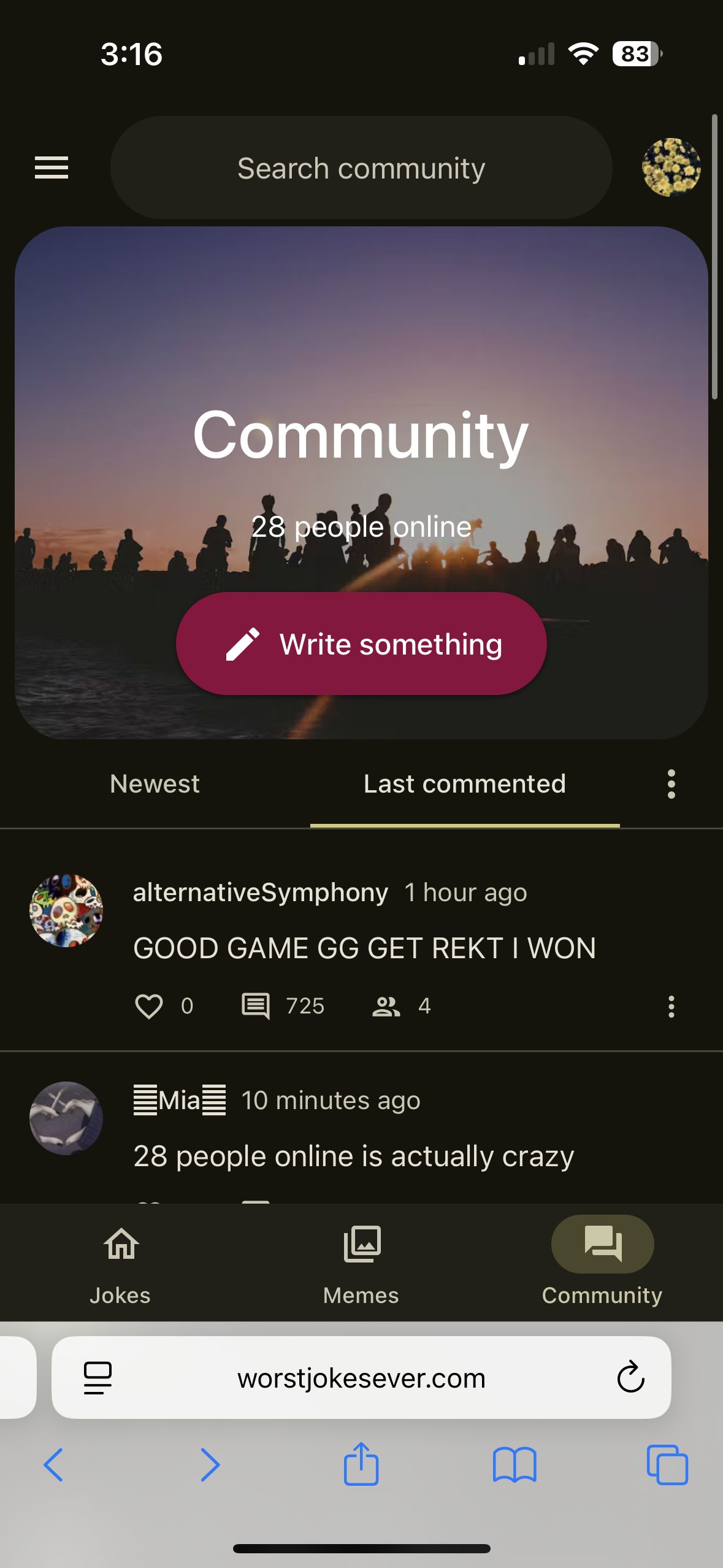Open Mia's 28 people online post
This screenshot has width=723, height=1568.
[353, 1156]
